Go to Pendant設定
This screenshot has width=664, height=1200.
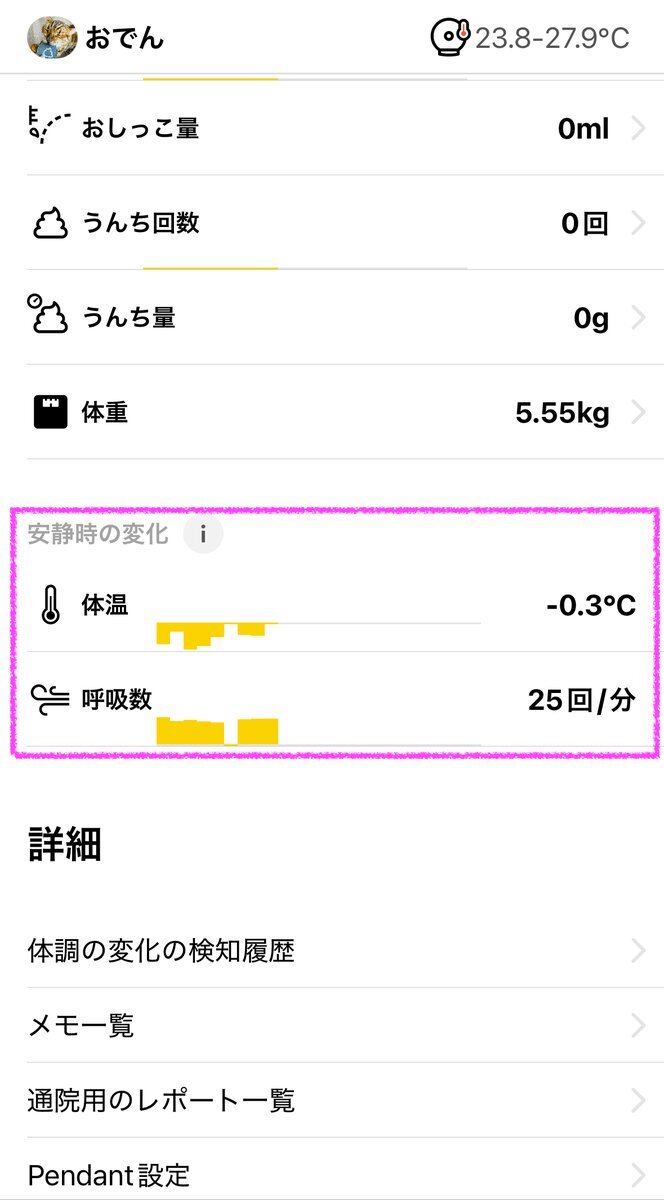coord(332,1174)
